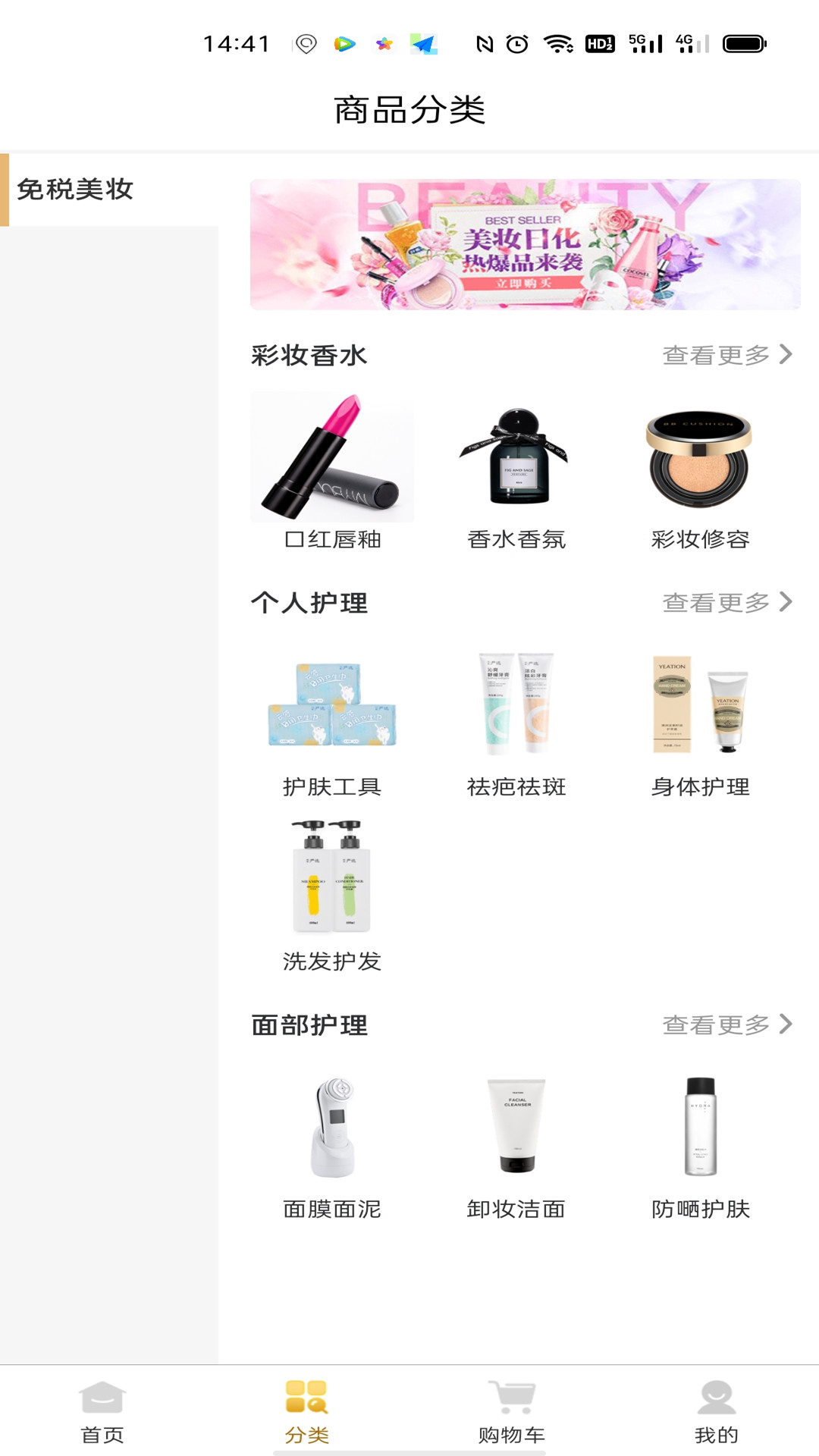Open the 祛疤祛斑 category
The image size is (819, 1456).
516,720
